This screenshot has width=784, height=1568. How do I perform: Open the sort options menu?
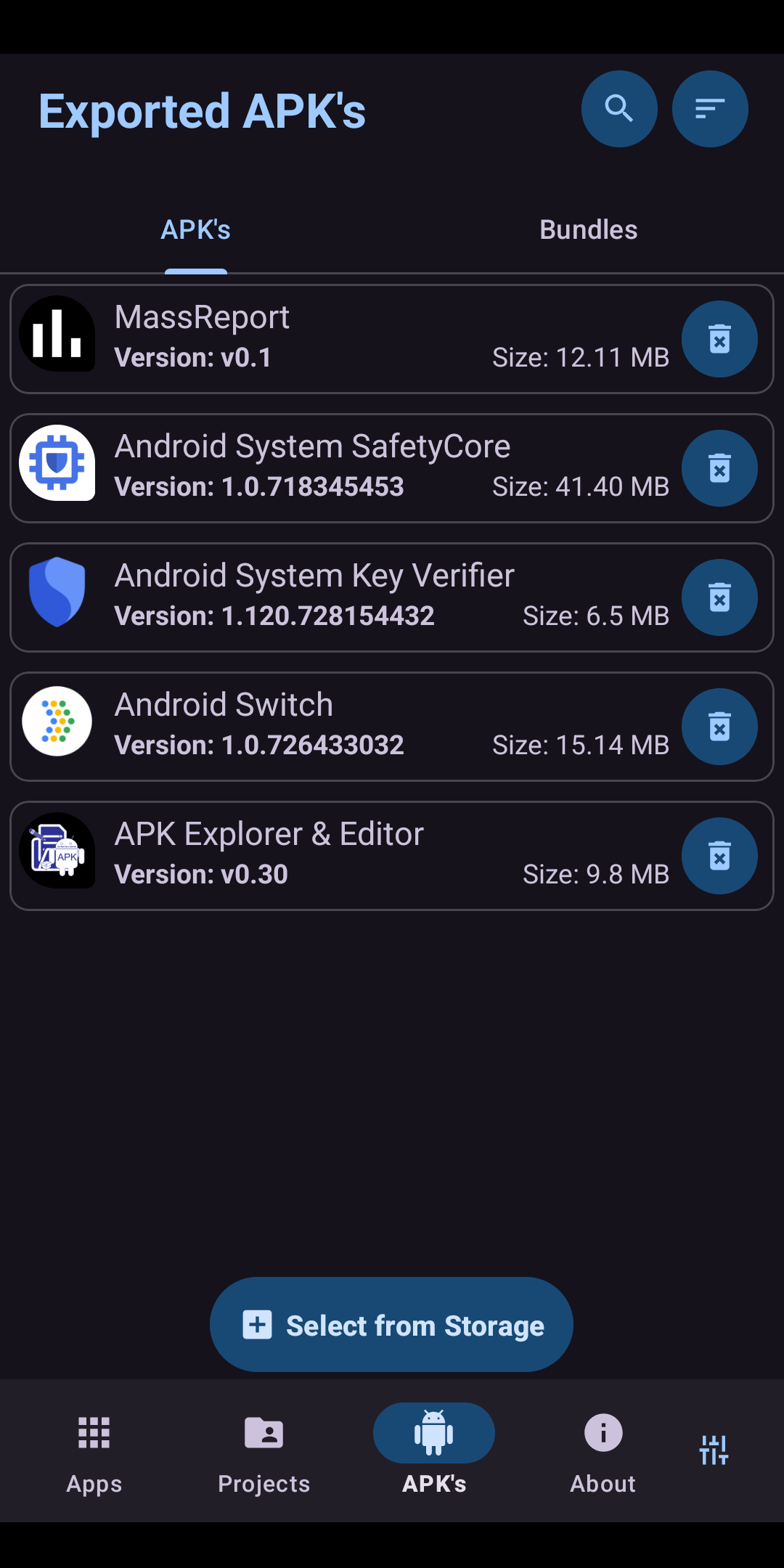pyautogui.click(x=709, y=109)
